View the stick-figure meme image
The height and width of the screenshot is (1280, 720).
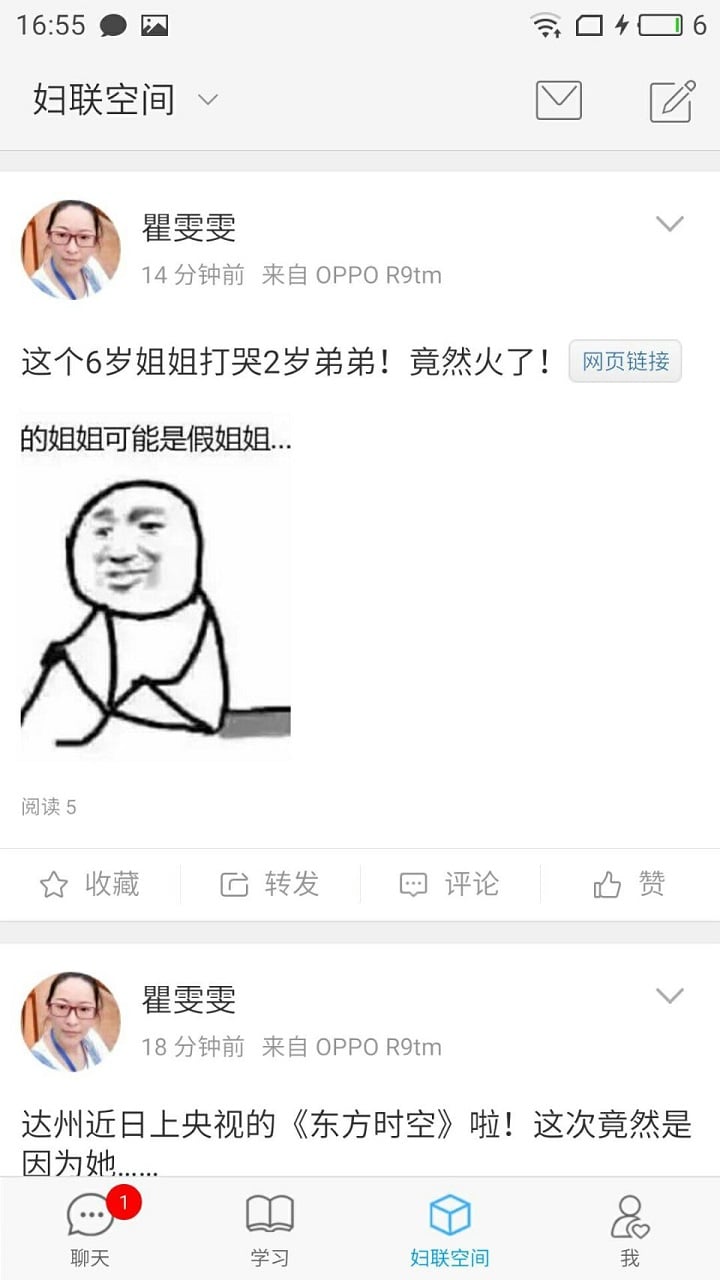click(155, 590)
